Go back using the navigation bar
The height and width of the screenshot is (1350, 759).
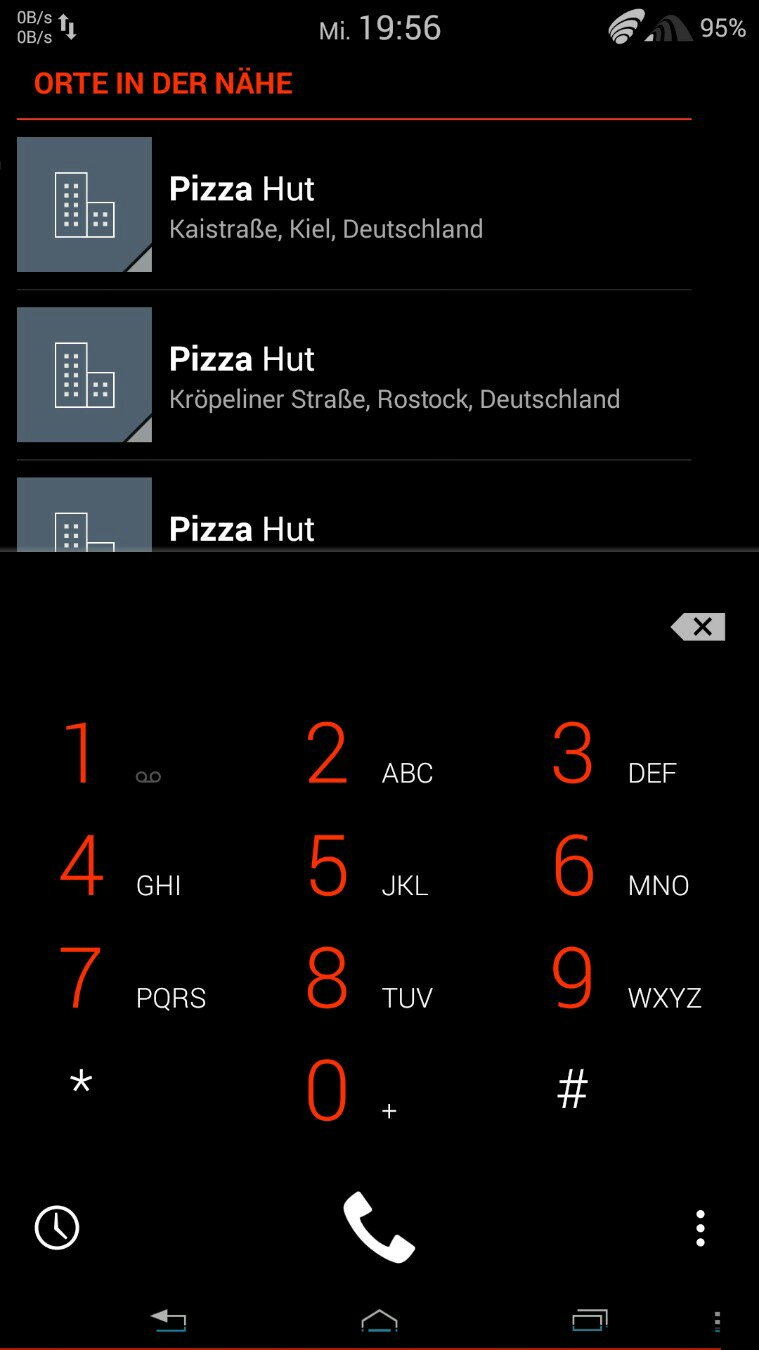tap(169, 1321)
